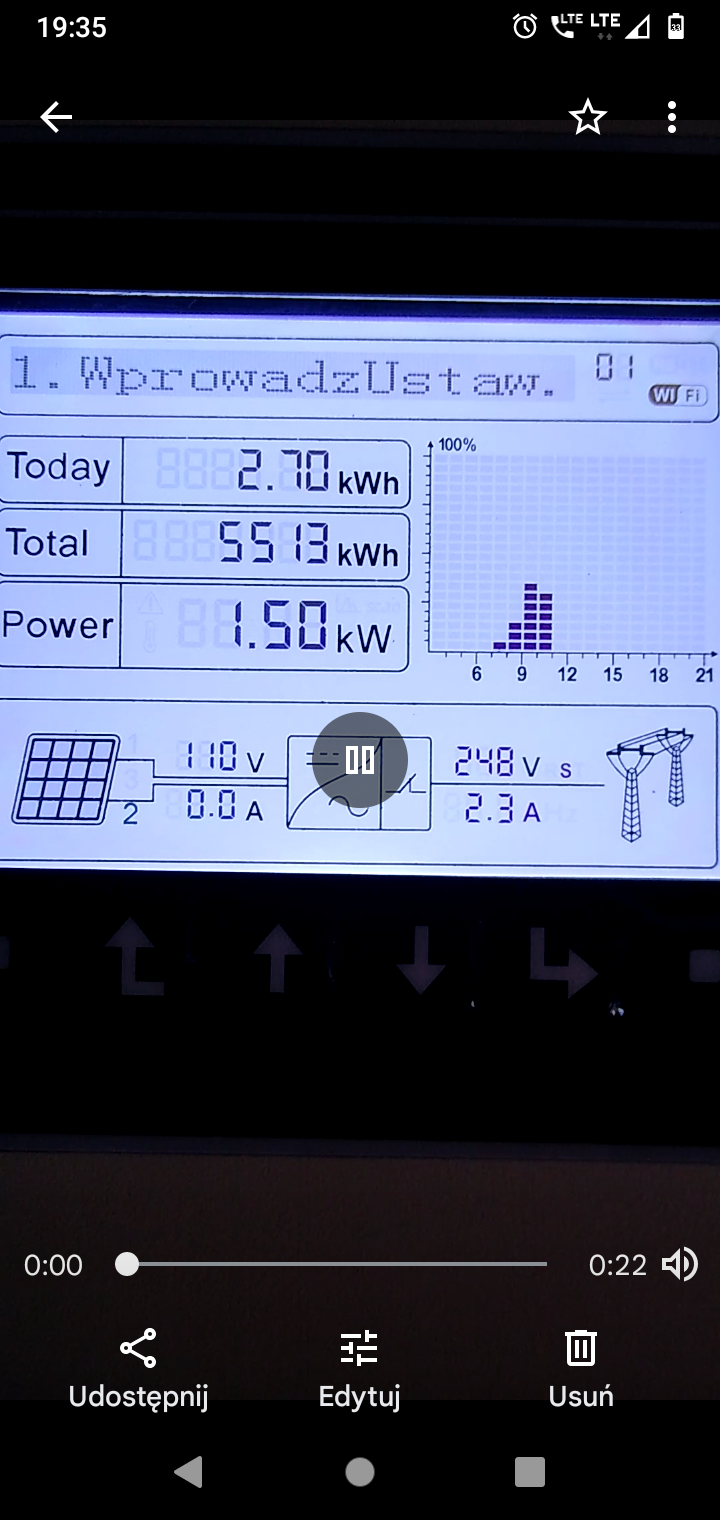This screenshot has width=720, height=1520.
Task: Open the Edytuj editing tools
Action: click(359, 1369)
